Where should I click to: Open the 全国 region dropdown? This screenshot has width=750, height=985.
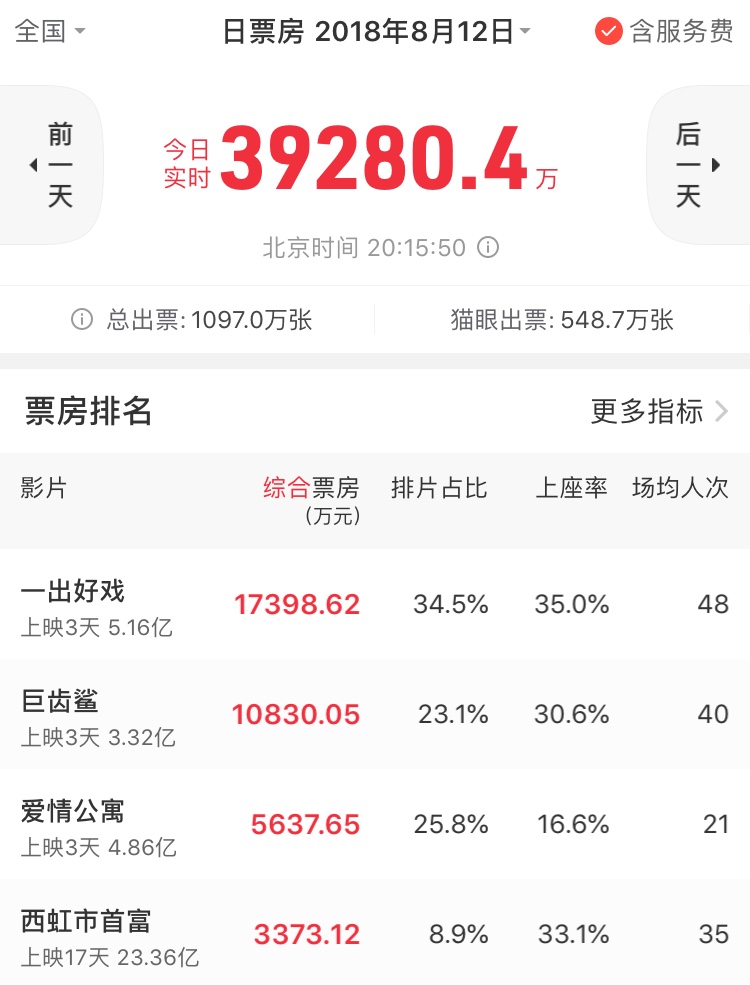pyautogui.click(x=50, y=31)
